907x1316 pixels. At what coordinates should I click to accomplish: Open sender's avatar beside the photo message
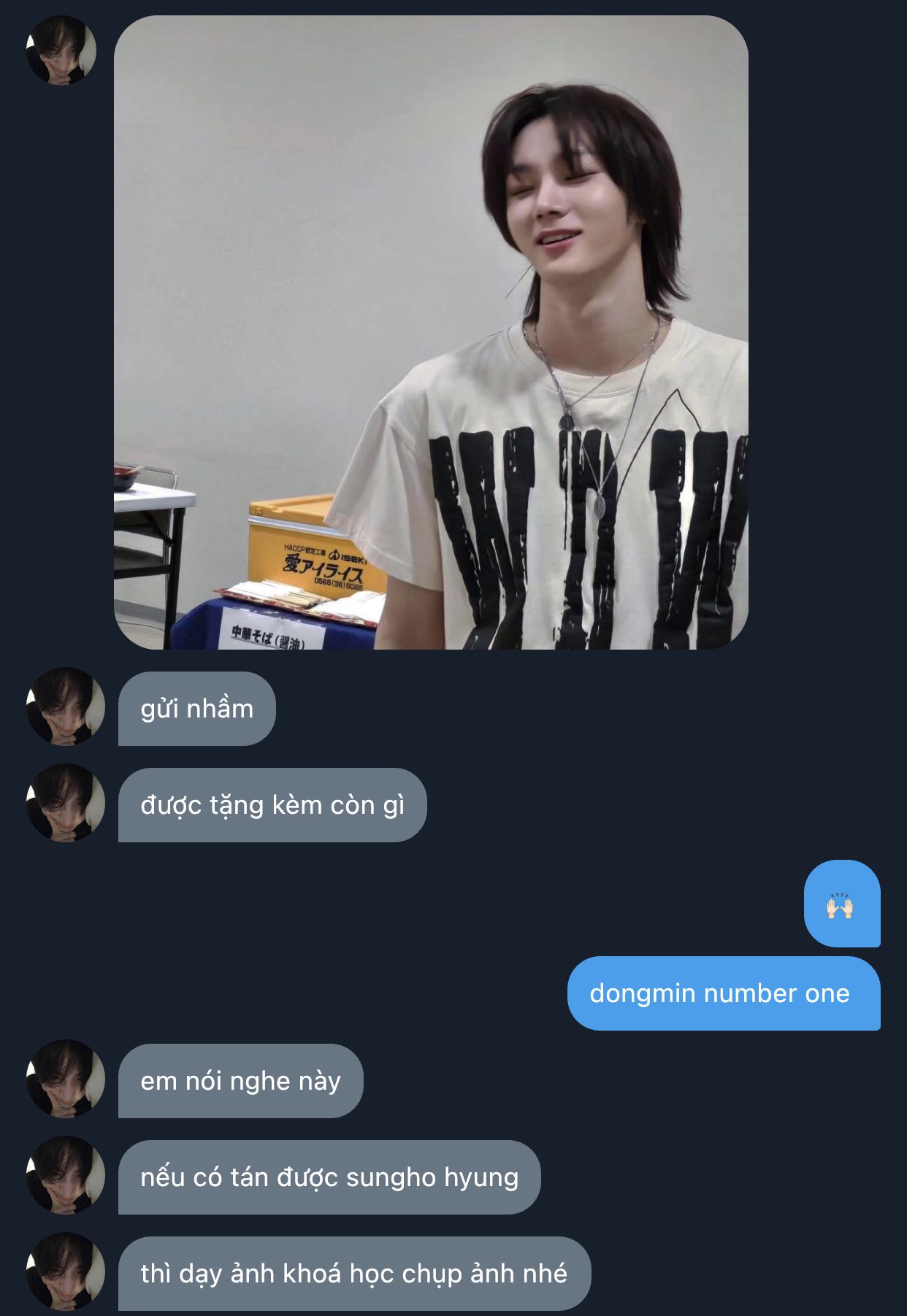[61, 50]
